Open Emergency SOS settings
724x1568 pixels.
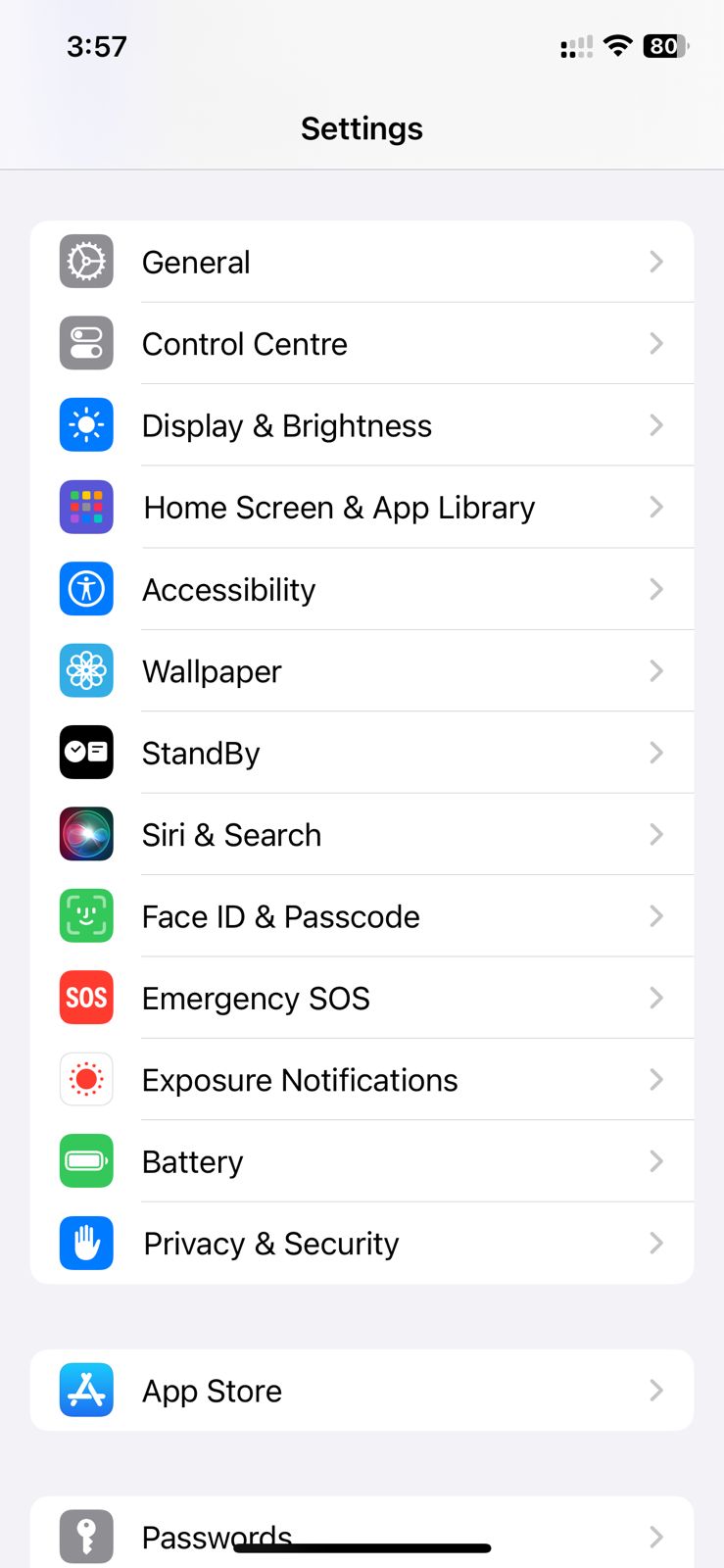362,999
